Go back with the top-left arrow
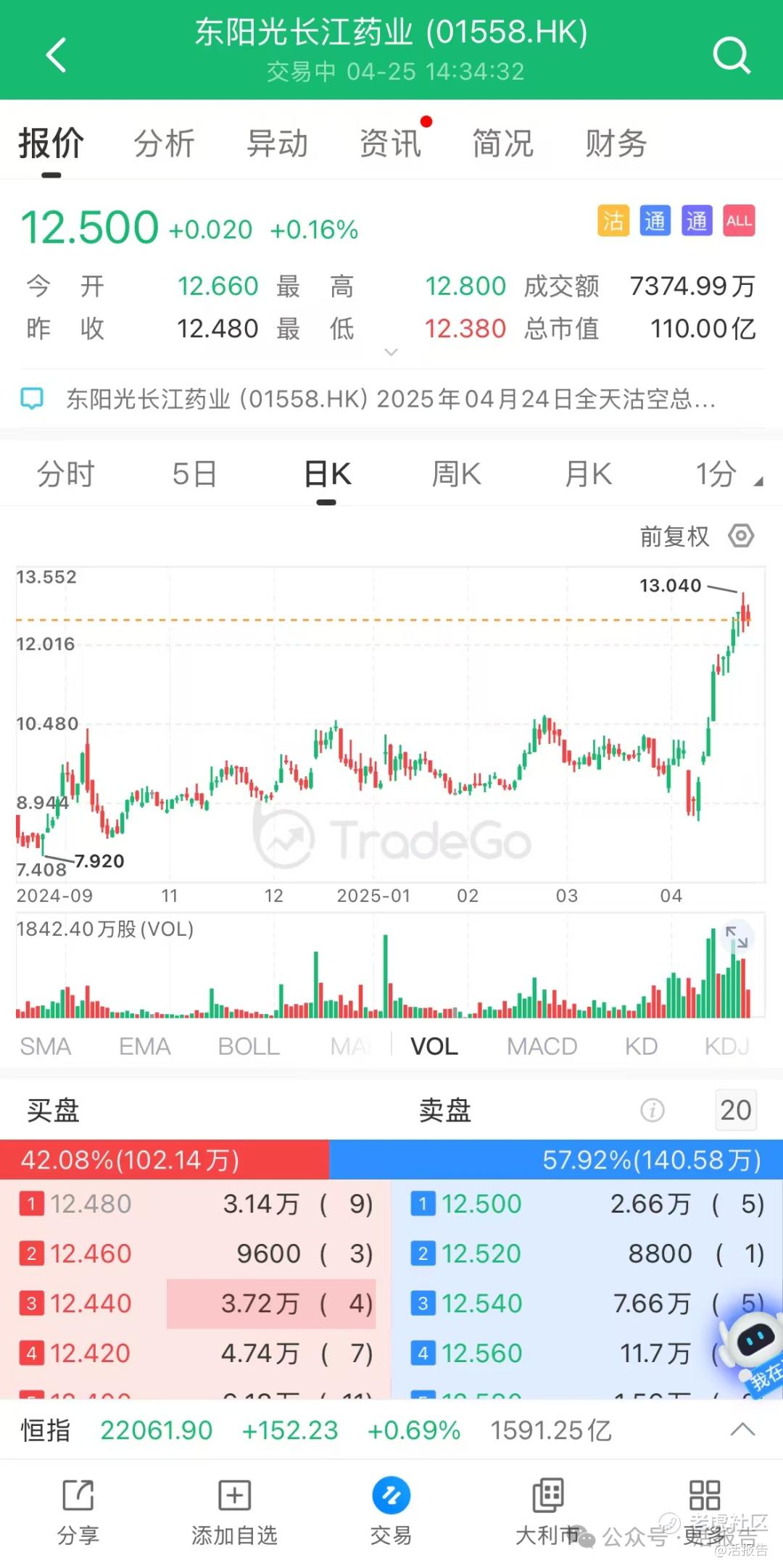This screenshot has width=783, height=1568. pos(56,54)
